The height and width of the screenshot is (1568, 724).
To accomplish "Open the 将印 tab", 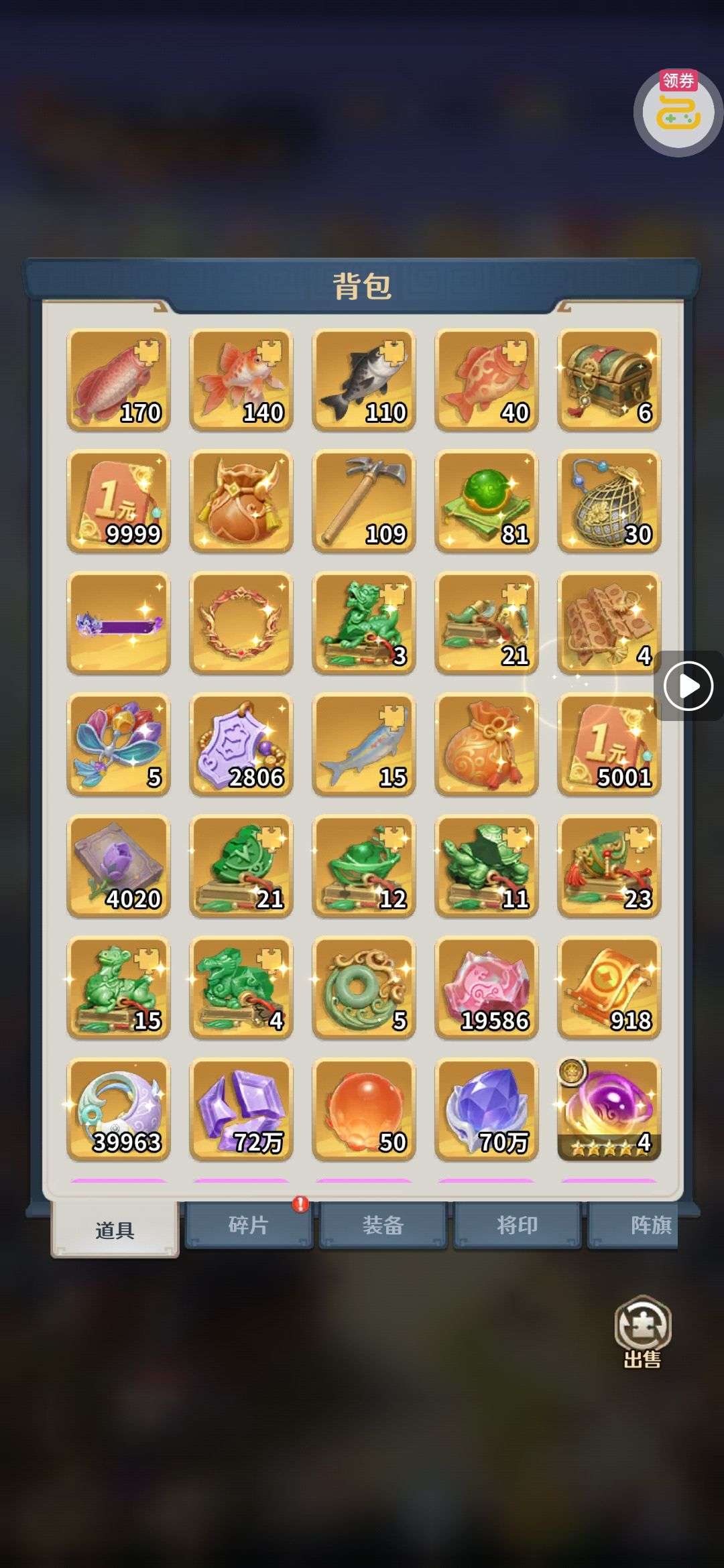I will [517, 1226].
